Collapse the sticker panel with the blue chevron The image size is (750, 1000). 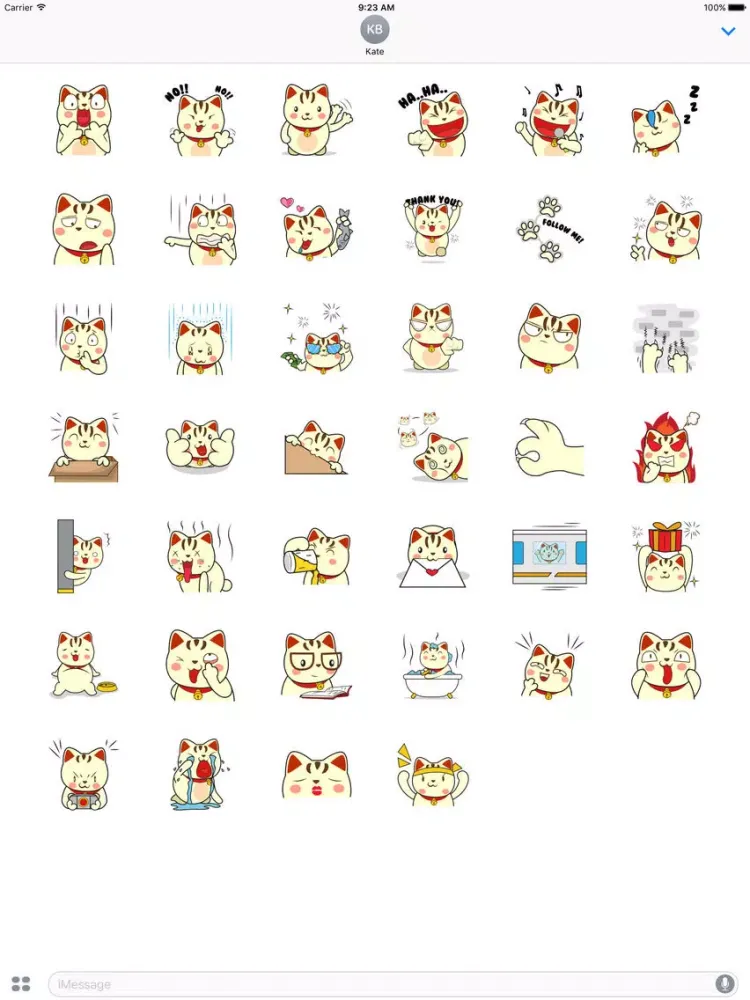(728, 31)
